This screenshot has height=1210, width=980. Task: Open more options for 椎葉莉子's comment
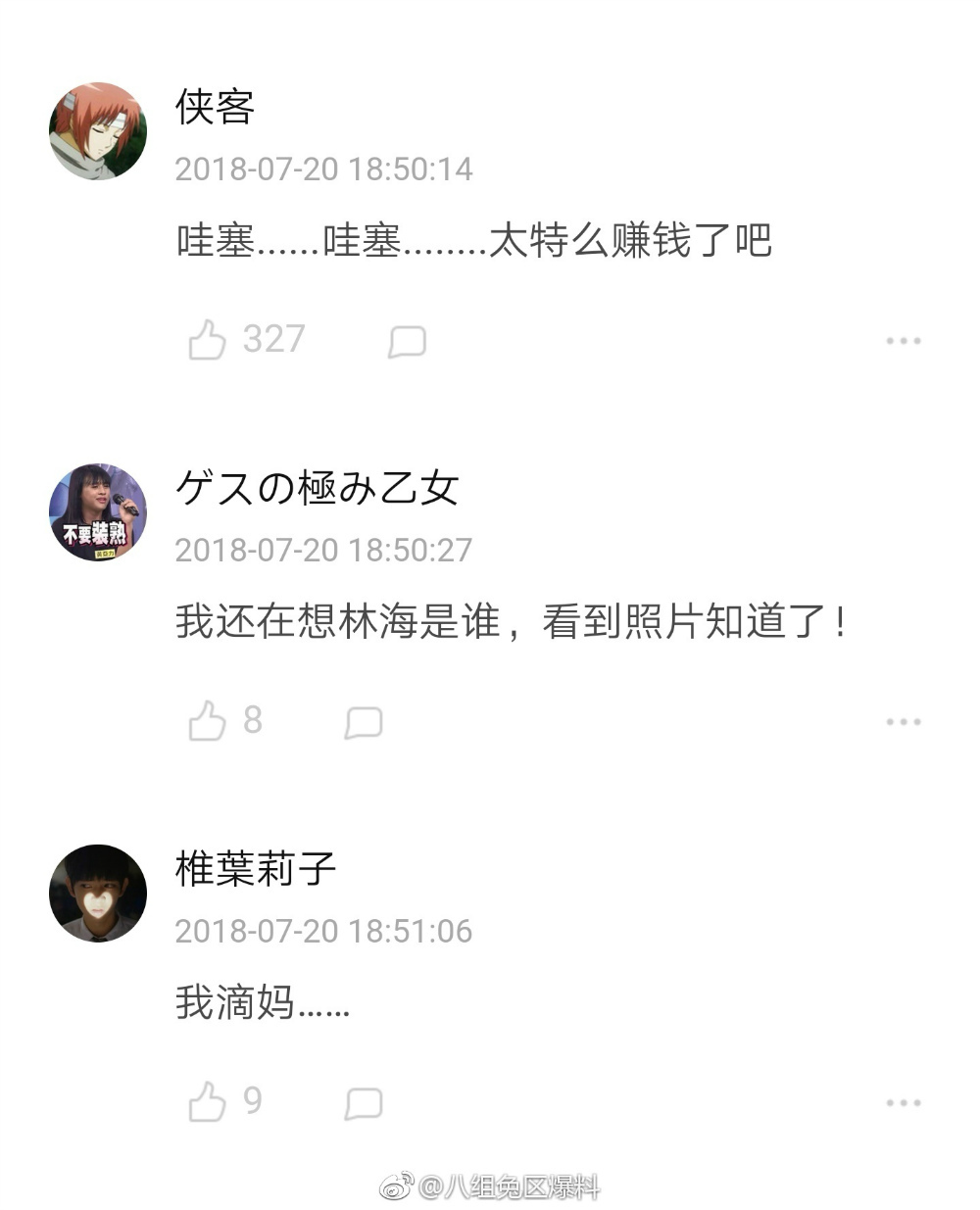[x=903, y=1103]
